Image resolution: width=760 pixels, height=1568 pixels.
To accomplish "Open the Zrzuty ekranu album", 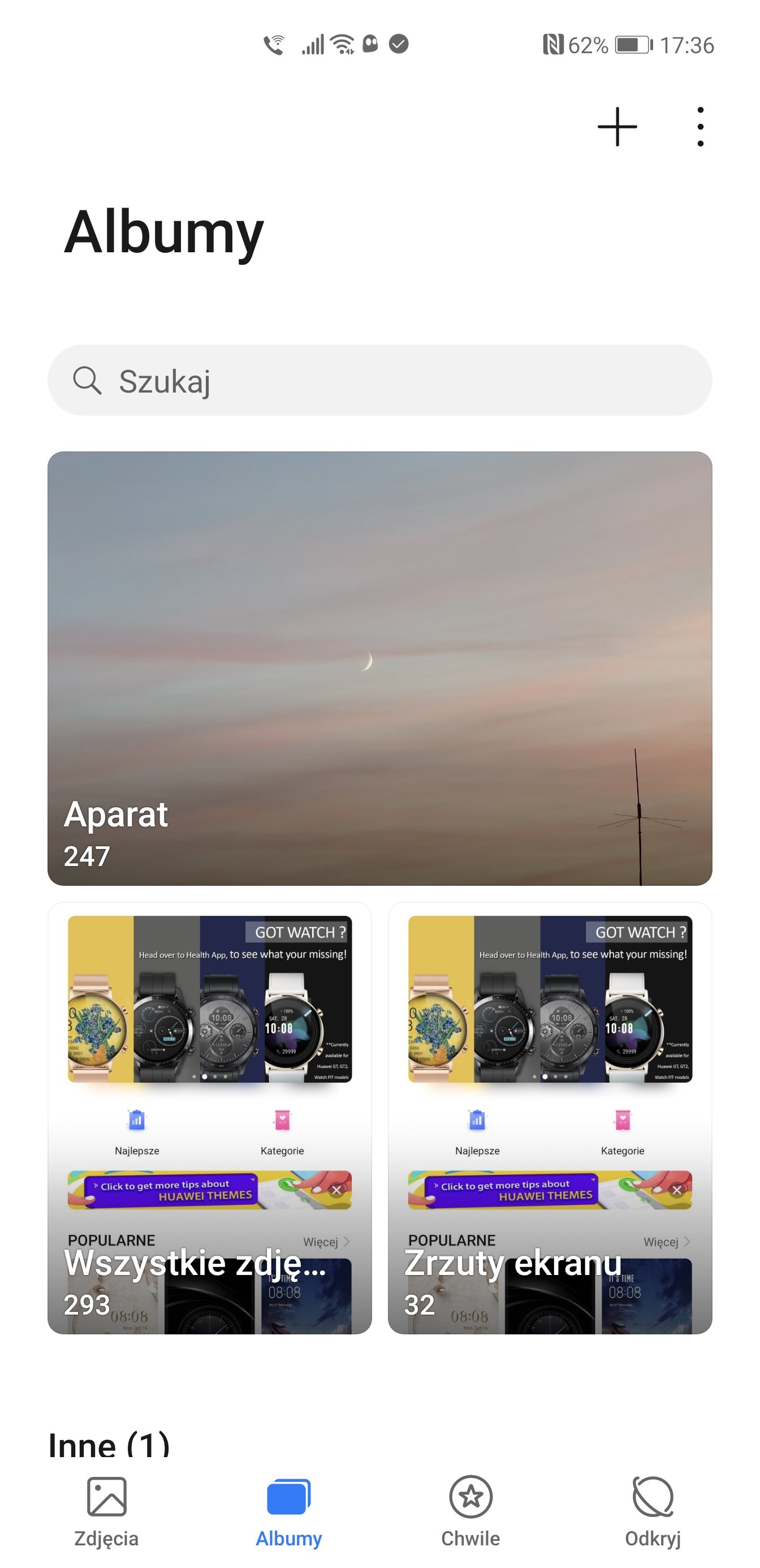I will pos(550,1118).
